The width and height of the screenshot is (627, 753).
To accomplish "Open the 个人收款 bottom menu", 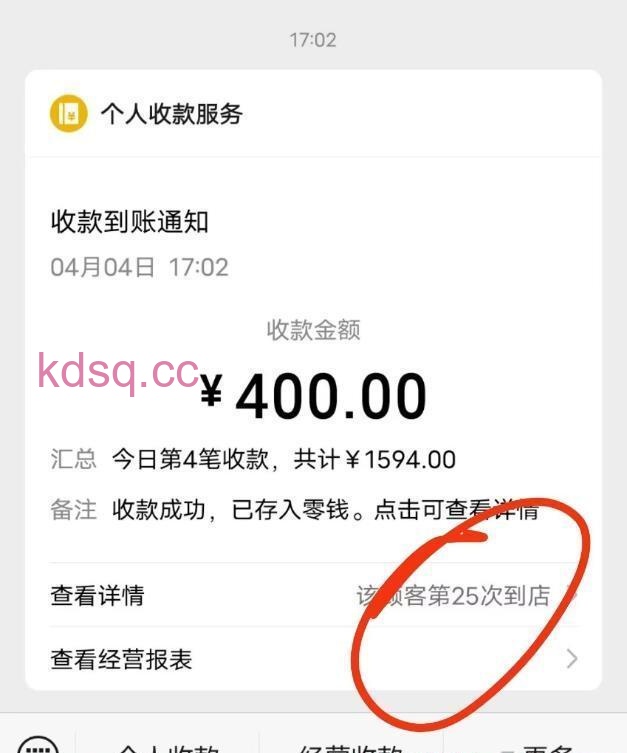I will [x=170, y=746].
